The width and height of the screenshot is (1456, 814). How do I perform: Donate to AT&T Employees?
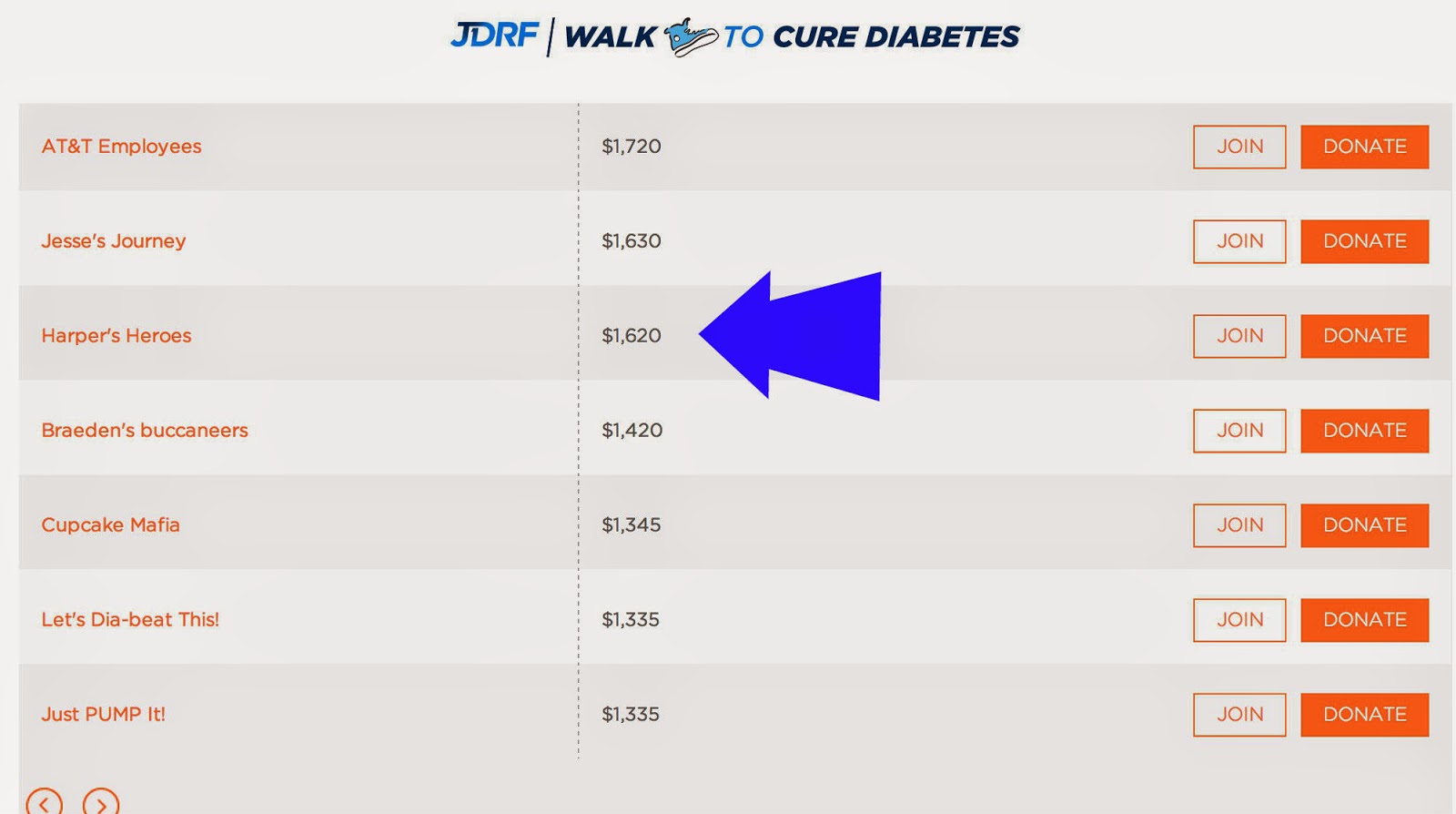1364,147
